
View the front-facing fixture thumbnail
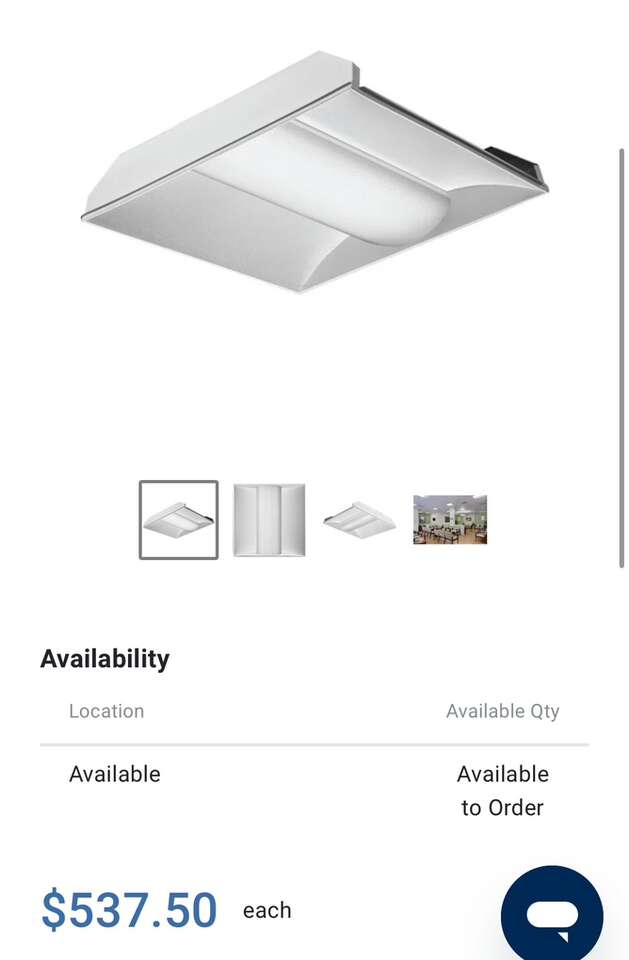(269, 520)
